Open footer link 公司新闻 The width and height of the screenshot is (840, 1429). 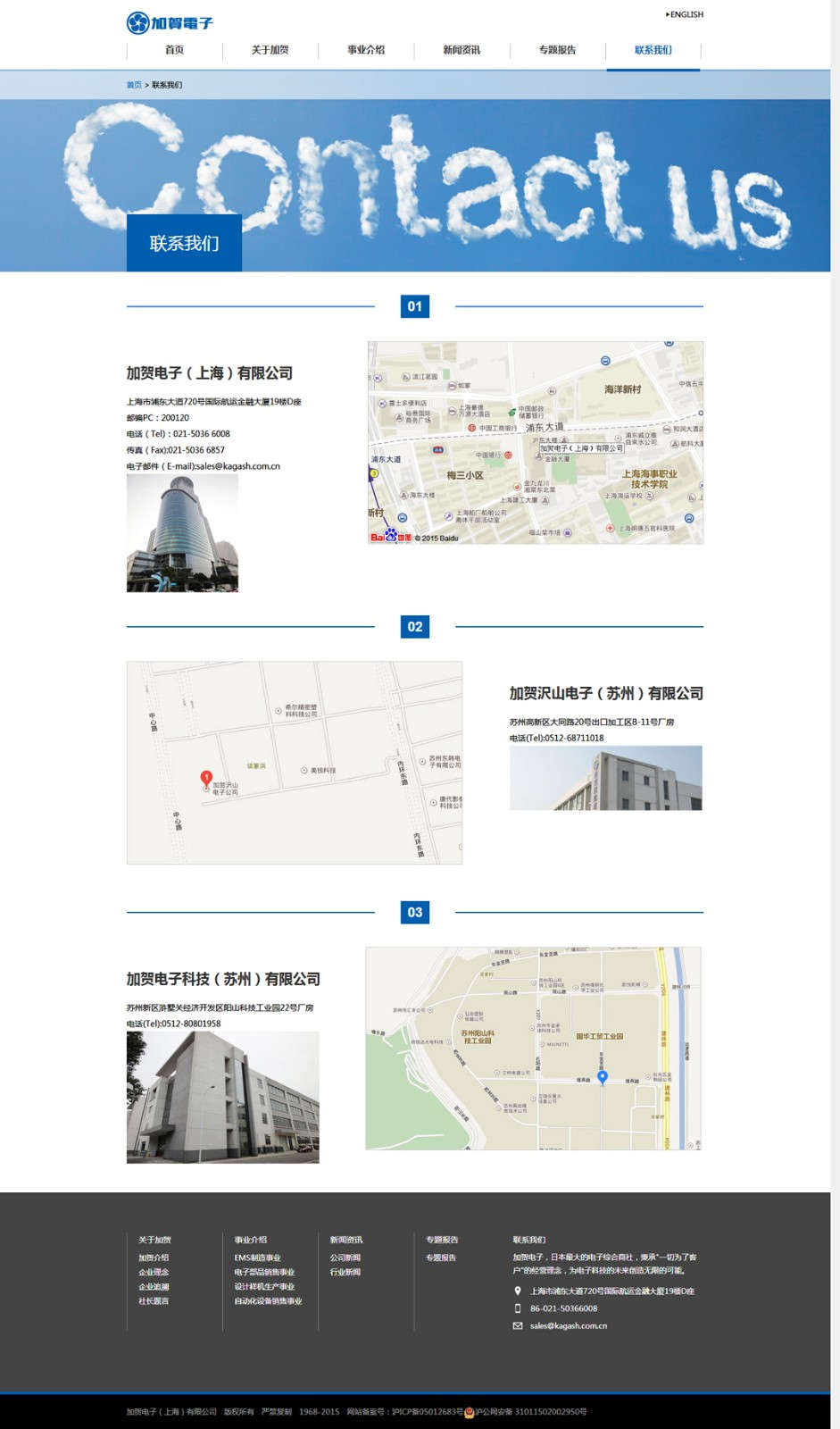pos(345,1258)
